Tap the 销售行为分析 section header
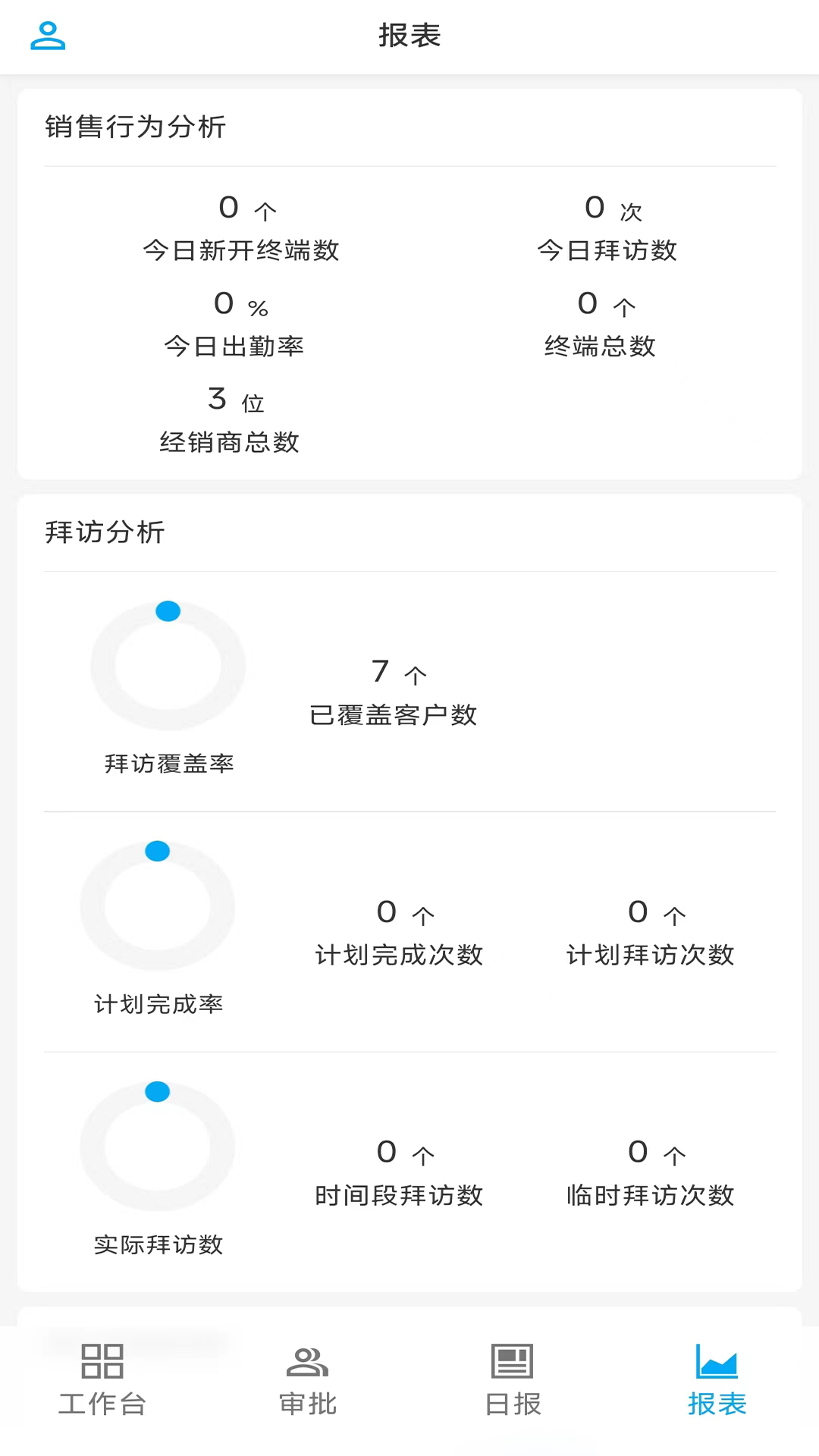This screenshot has height=1456, width=819. coord(133,127)
